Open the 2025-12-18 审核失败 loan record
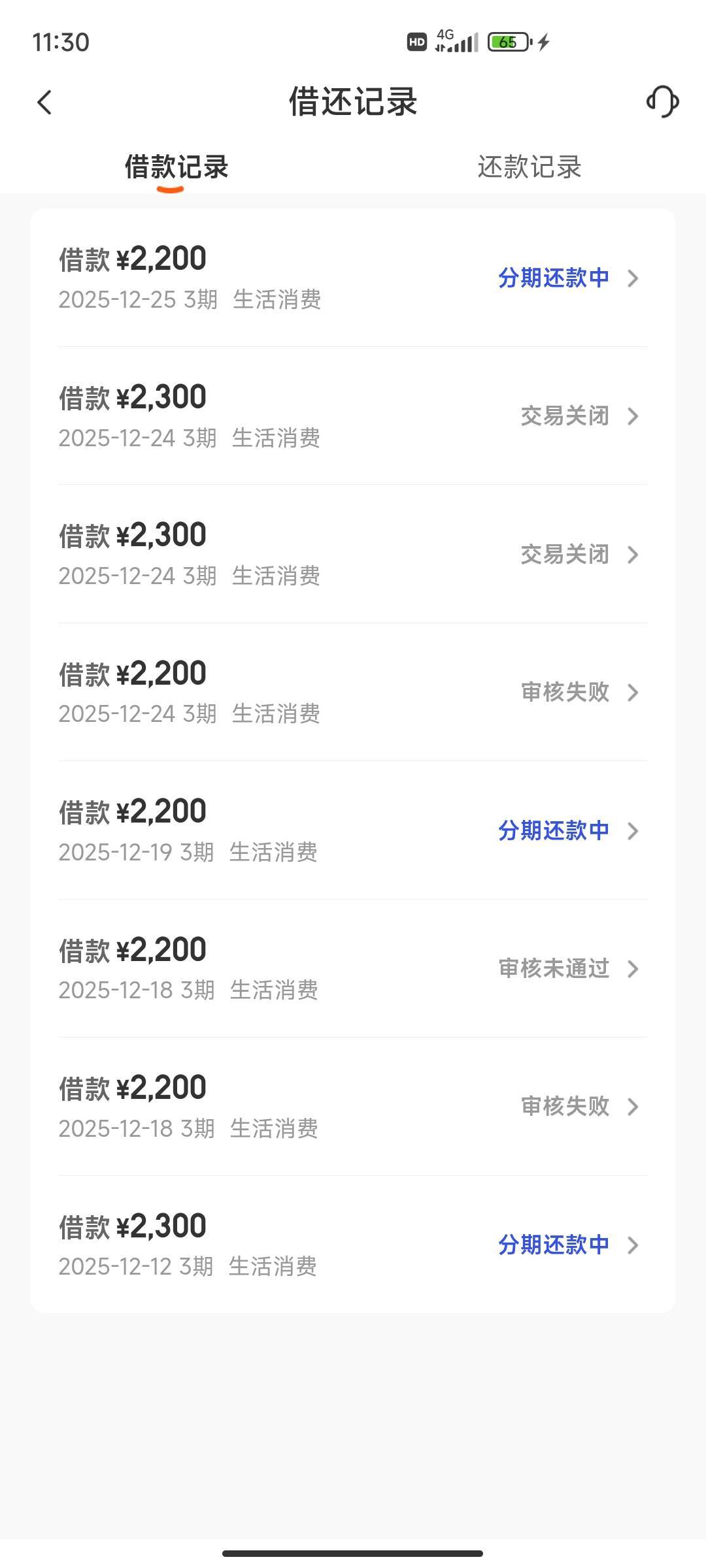The width and height of the screenshot is (706, 1568). pos(353,1107)
